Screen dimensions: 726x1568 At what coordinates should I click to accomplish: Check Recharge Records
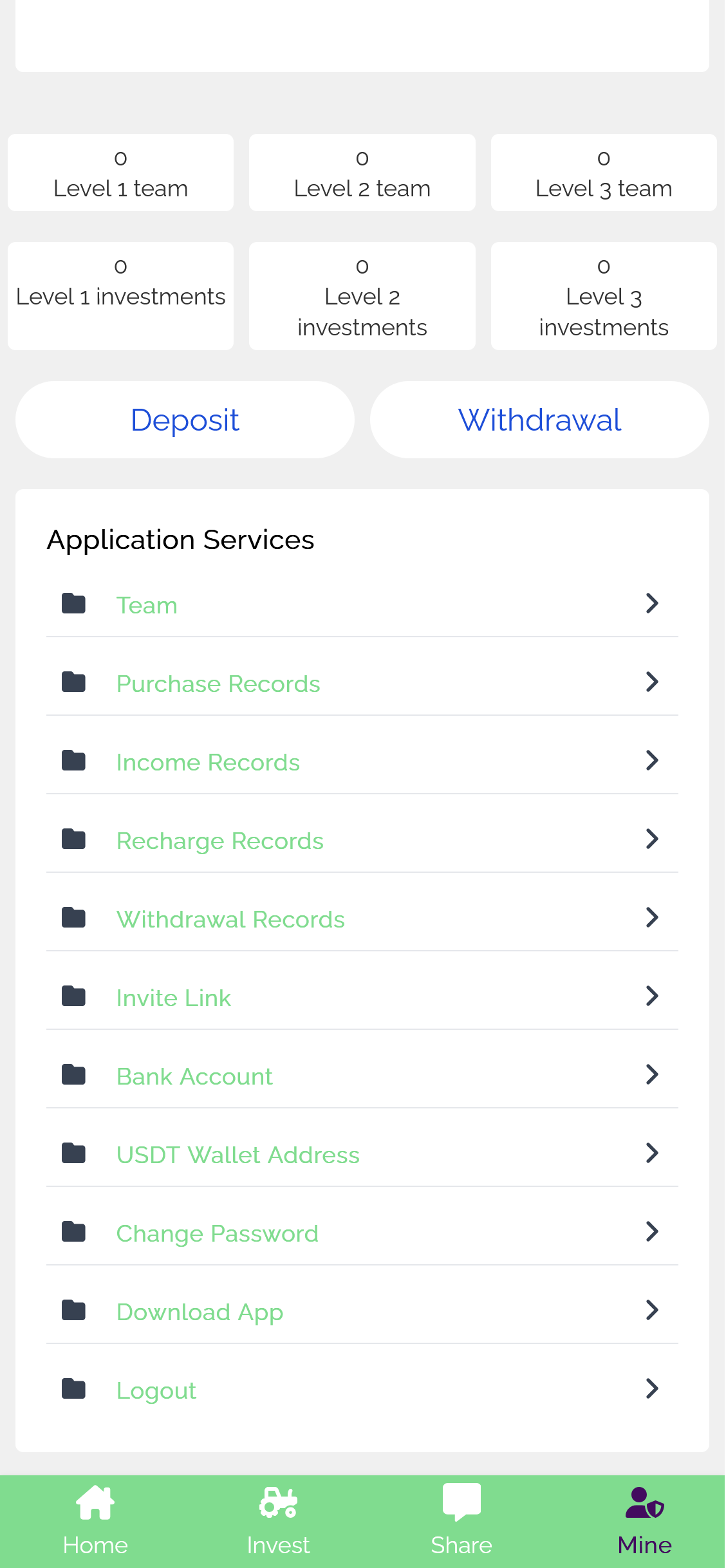(x=362, y=840)
